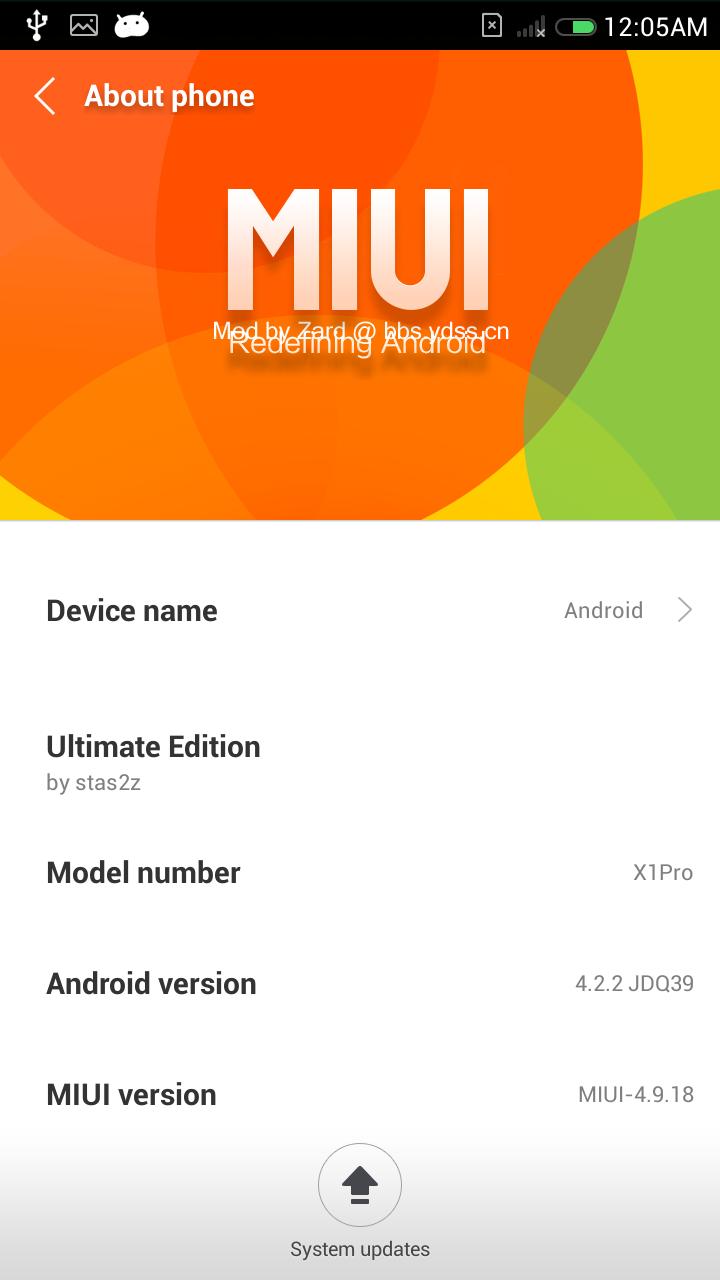Tap the MIUI version row
Image resolution: width=720 pixels, height=1280 pixels.
coord(360,1095)
